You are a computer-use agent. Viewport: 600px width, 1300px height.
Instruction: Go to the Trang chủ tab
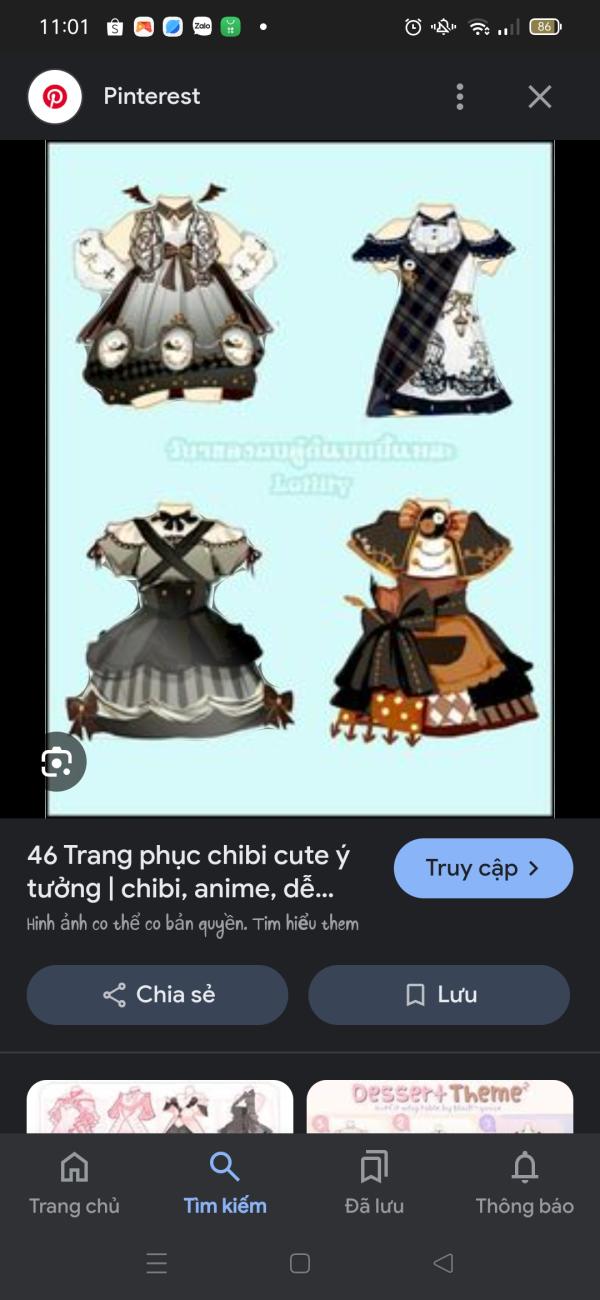[74, 1183]
